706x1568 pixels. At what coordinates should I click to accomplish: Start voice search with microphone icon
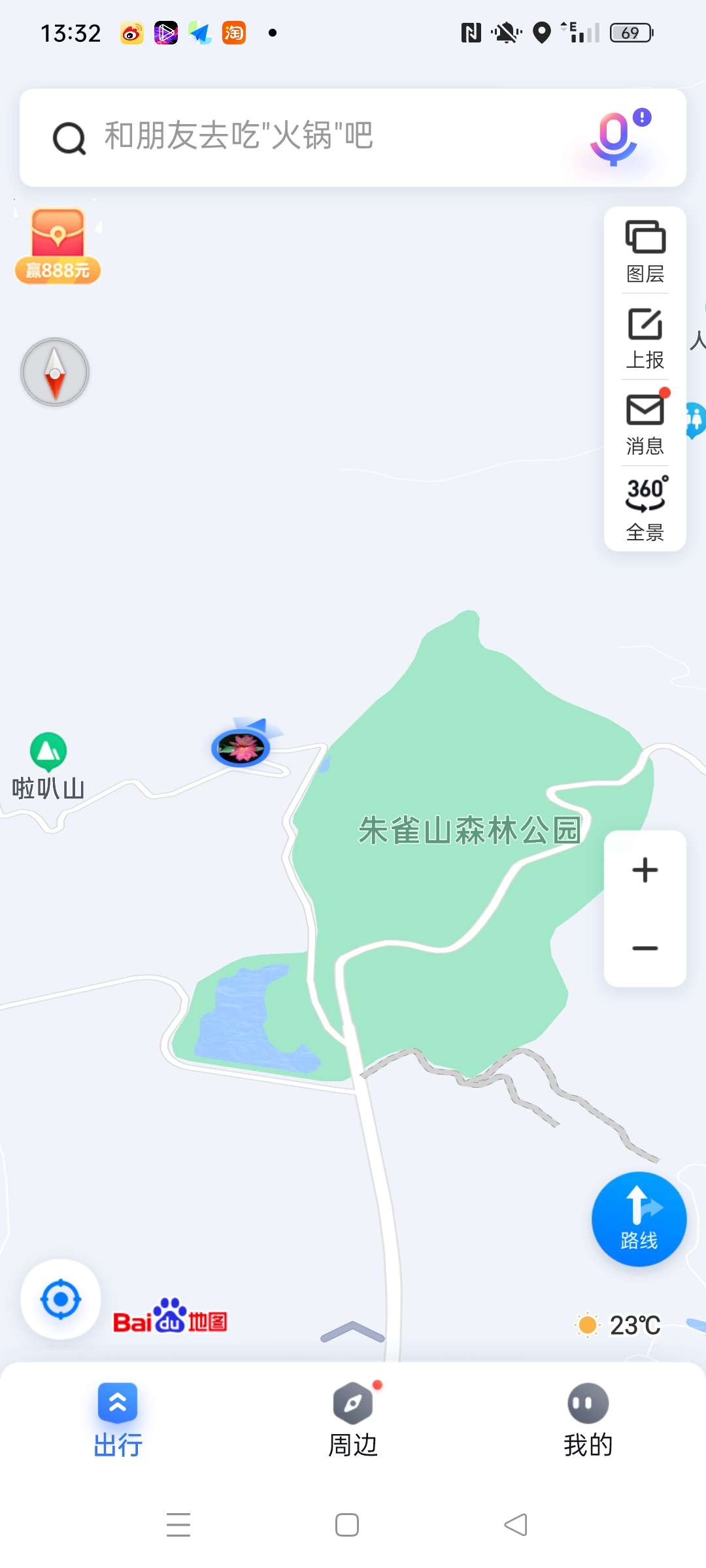coord(614,139)
